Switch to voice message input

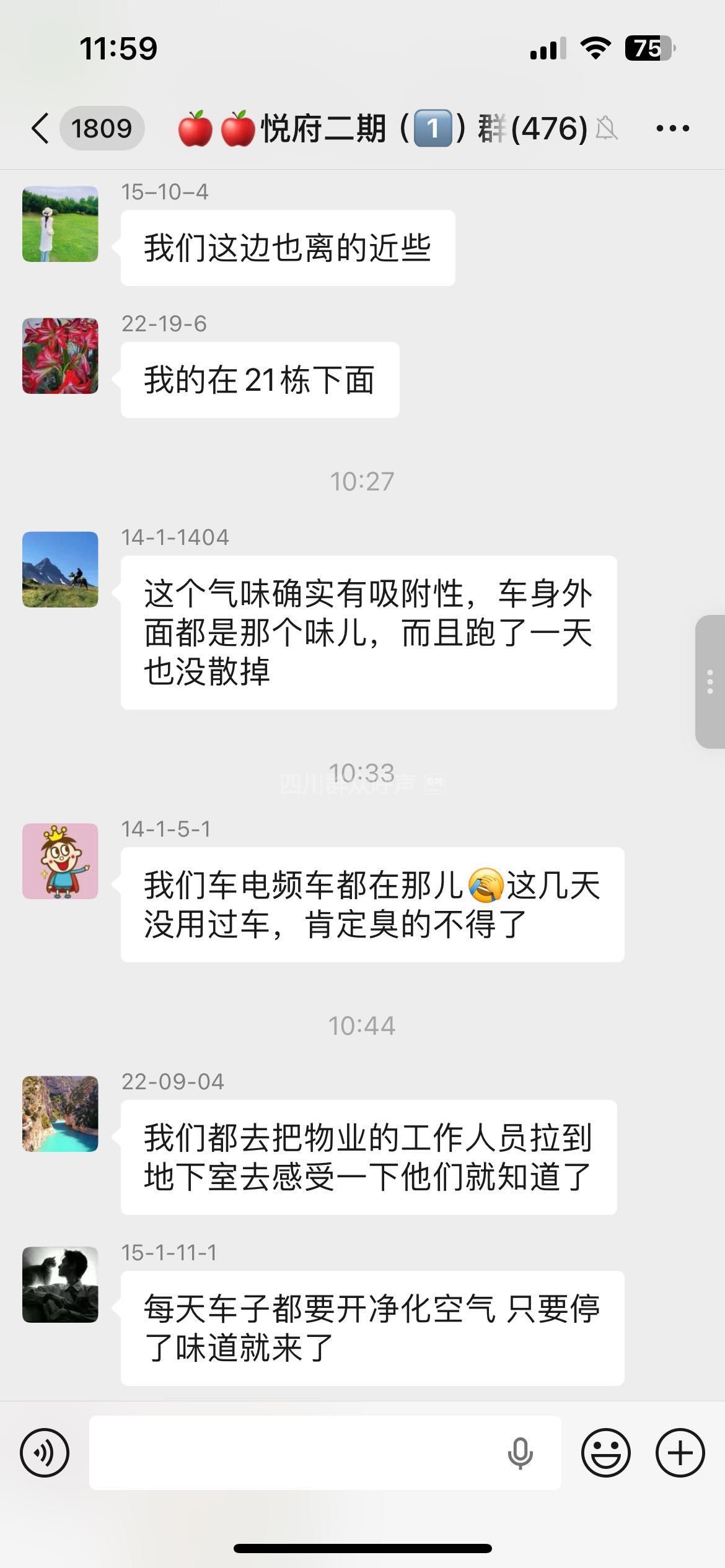[x=45, y=1452]
